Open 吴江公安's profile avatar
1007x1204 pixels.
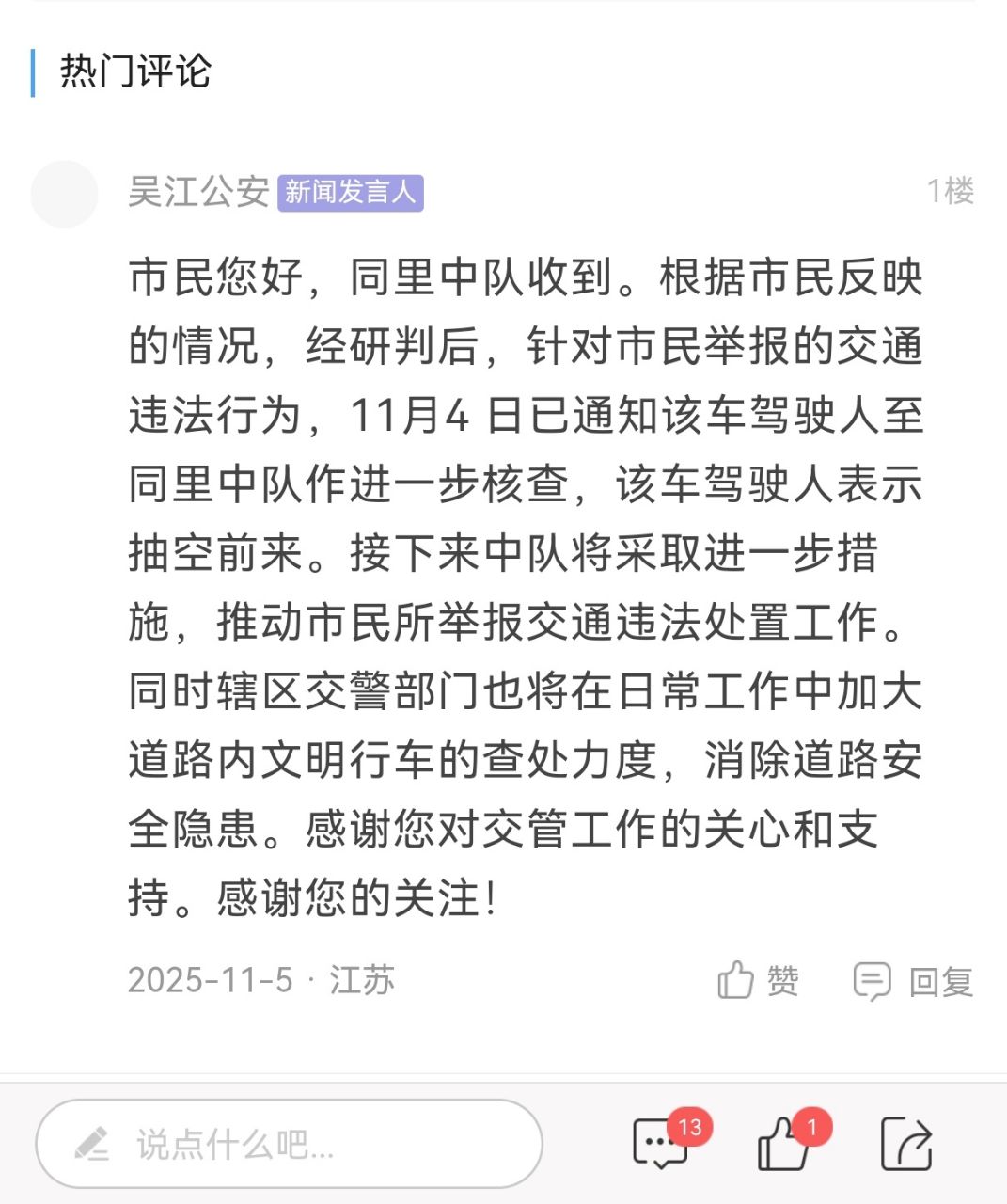(x=65, y=194)
